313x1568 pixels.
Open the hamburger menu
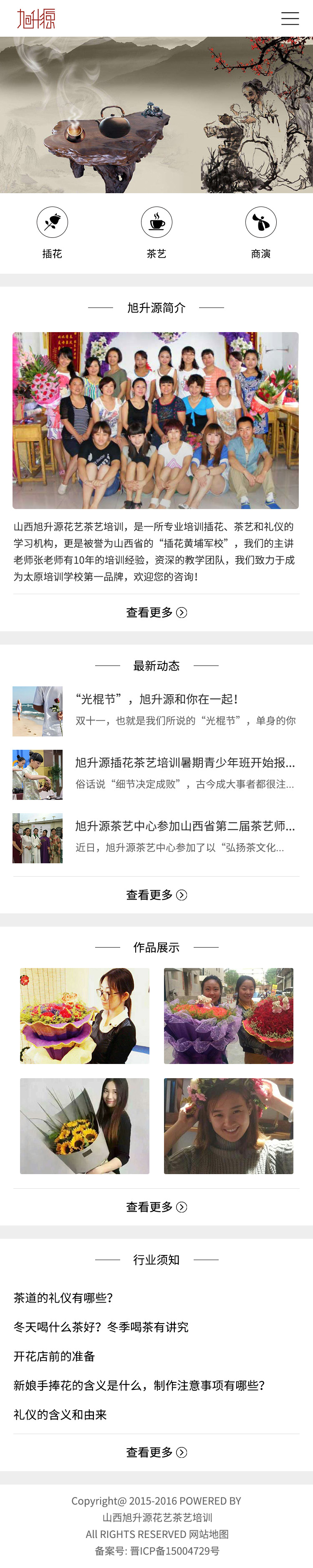[x=290, y=18]
